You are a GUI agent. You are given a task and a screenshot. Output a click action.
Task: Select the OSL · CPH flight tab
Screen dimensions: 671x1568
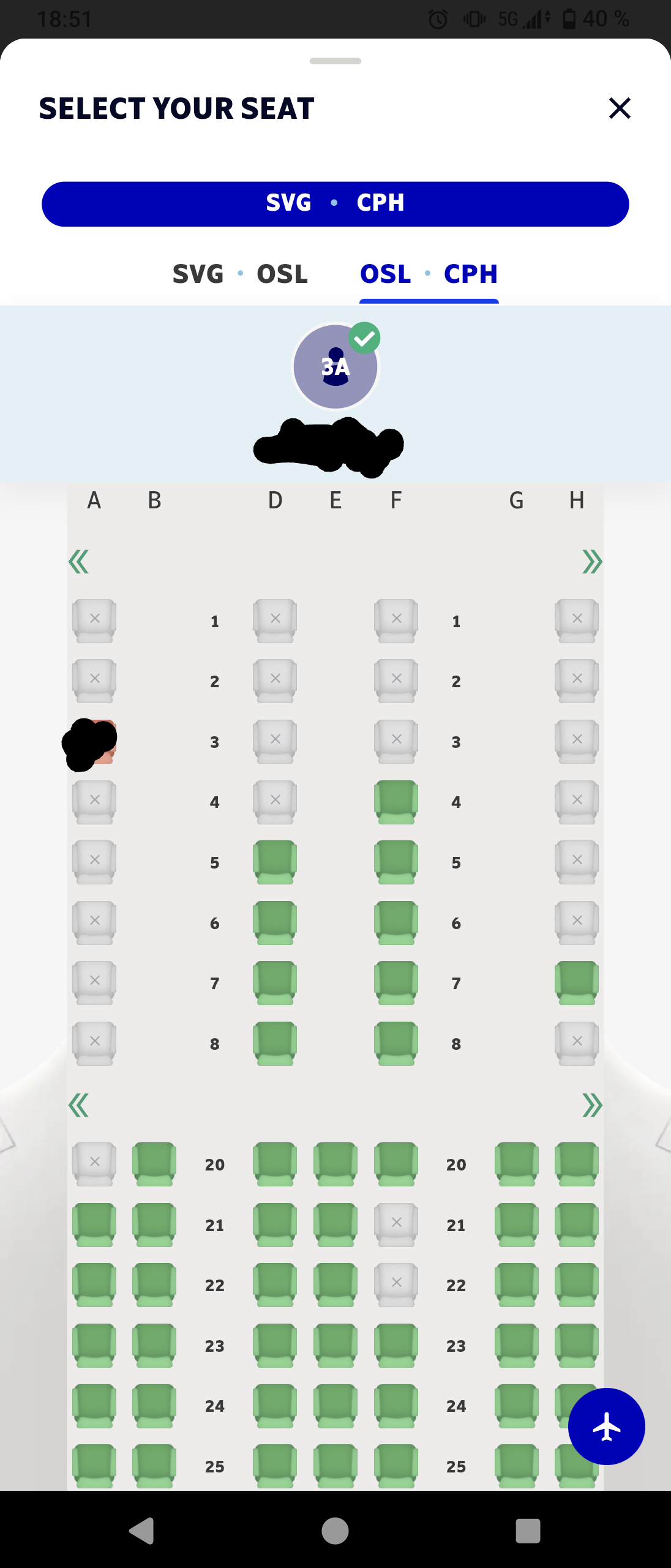point(429,274)
